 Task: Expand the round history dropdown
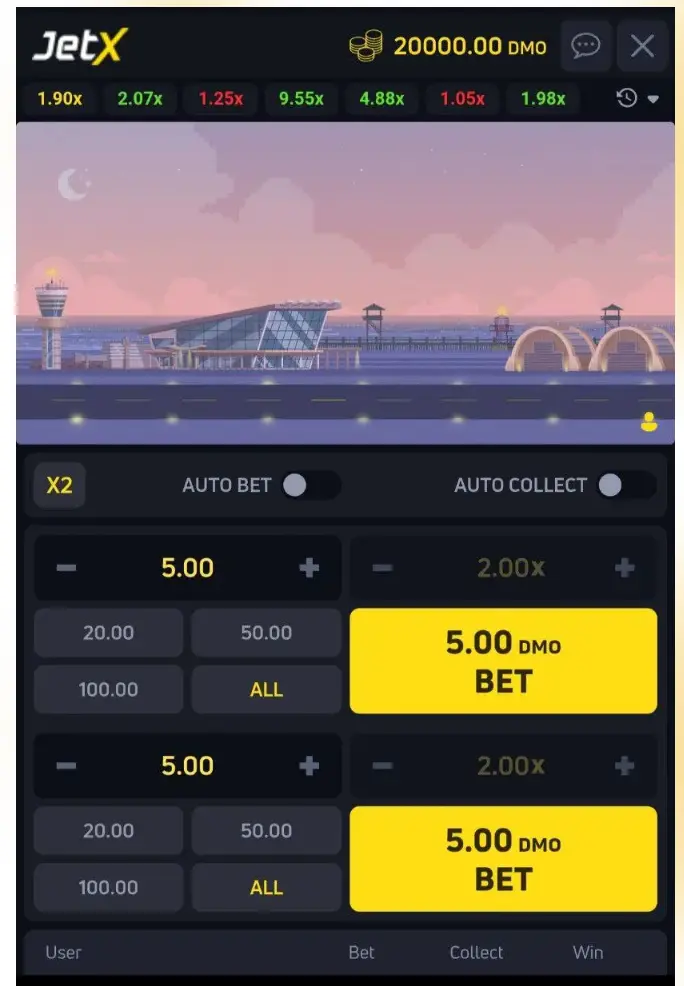638,98
